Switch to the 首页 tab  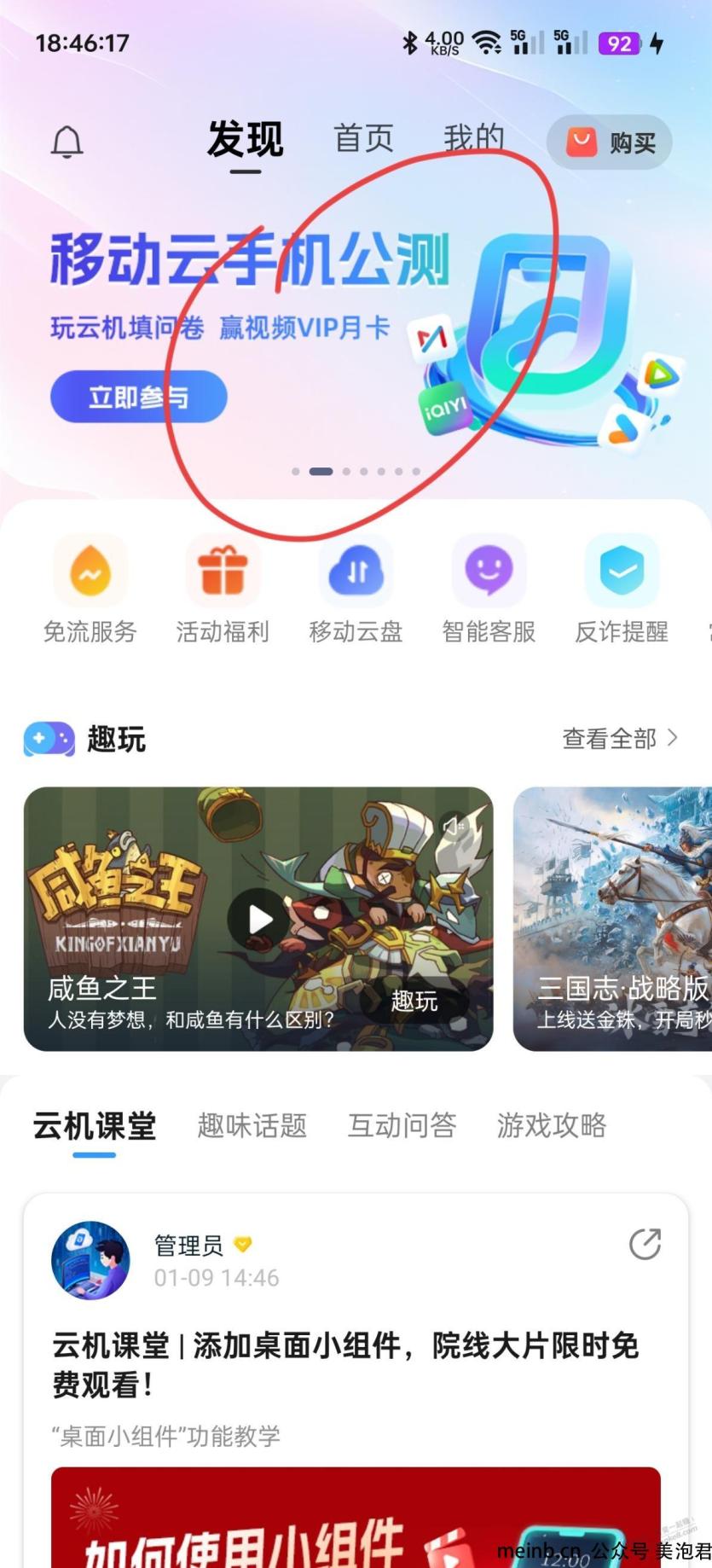[363, 139]
